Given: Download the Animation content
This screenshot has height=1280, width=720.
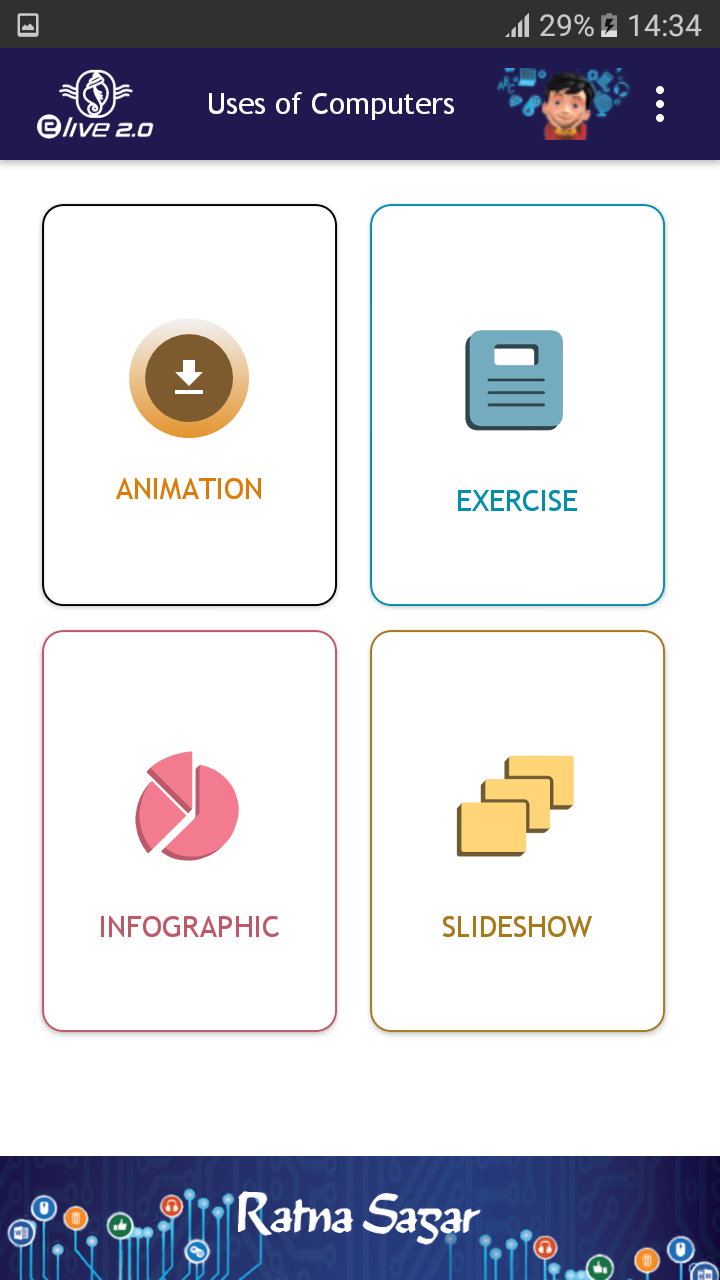Looking at the screenshot, I should 189,378.
